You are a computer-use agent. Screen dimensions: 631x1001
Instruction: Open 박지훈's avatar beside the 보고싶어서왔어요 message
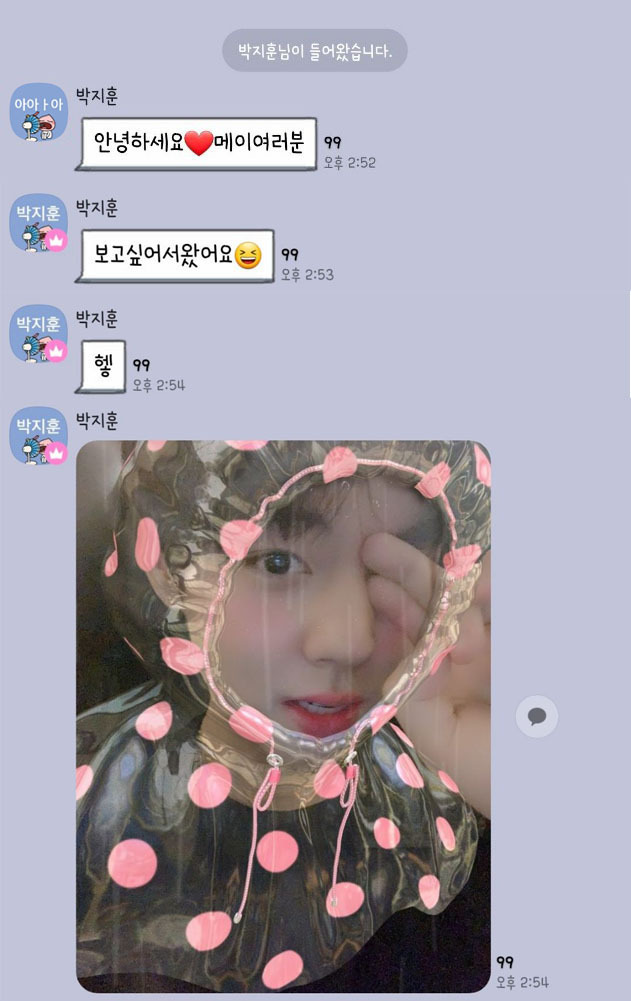point(38,223)
